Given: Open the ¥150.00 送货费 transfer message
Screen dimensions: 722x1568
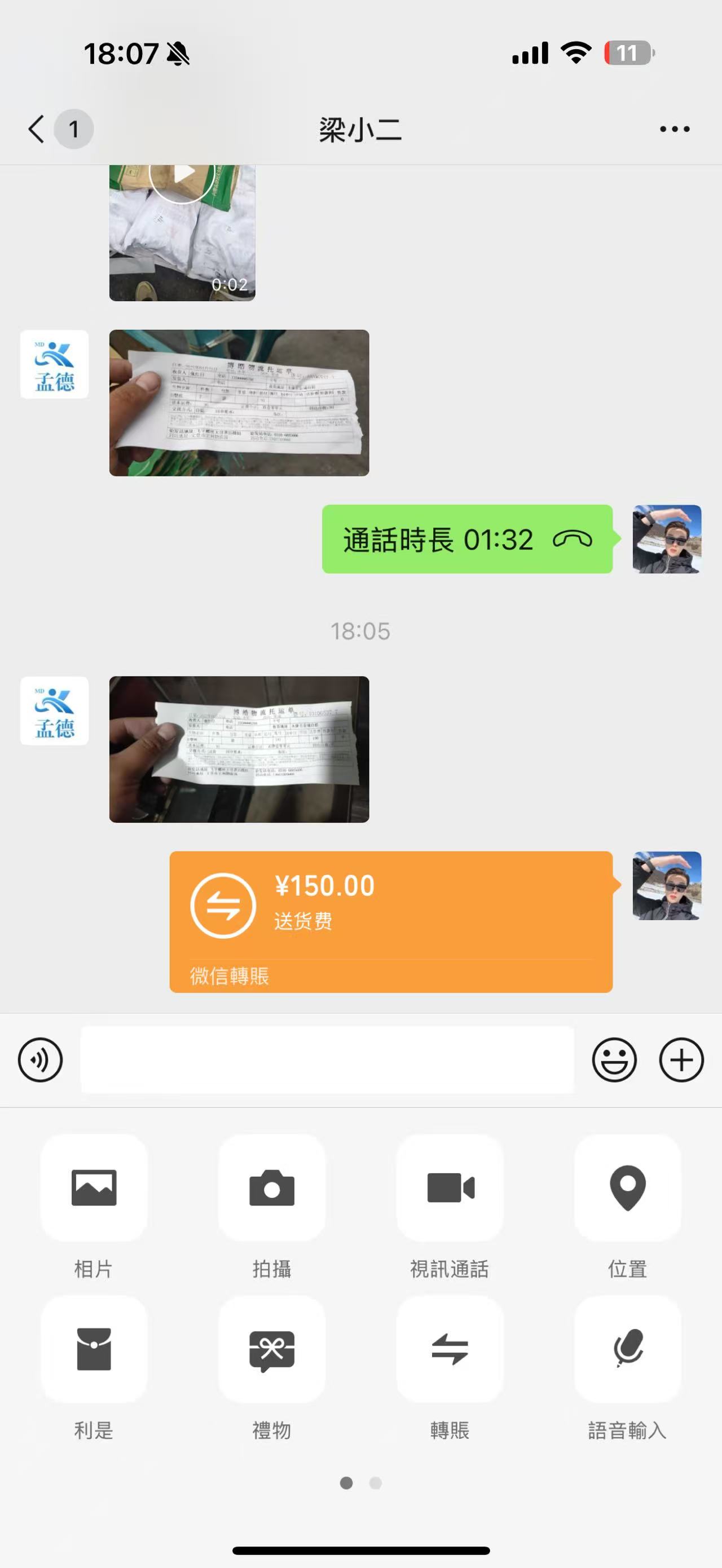Looking at the screenshot, I should [x=391, y=921].
